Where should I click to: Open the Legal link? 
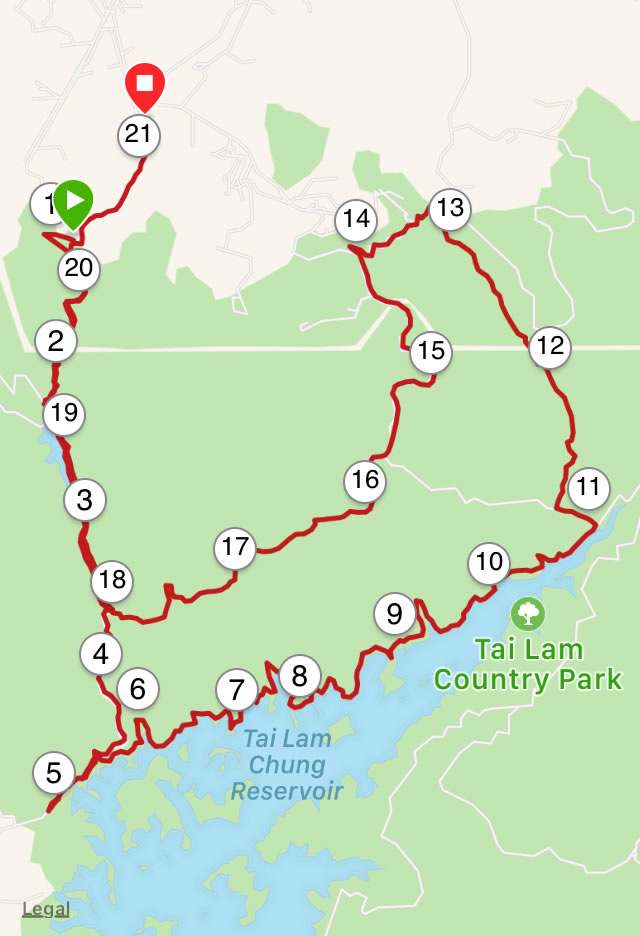(x=46, y=909)
